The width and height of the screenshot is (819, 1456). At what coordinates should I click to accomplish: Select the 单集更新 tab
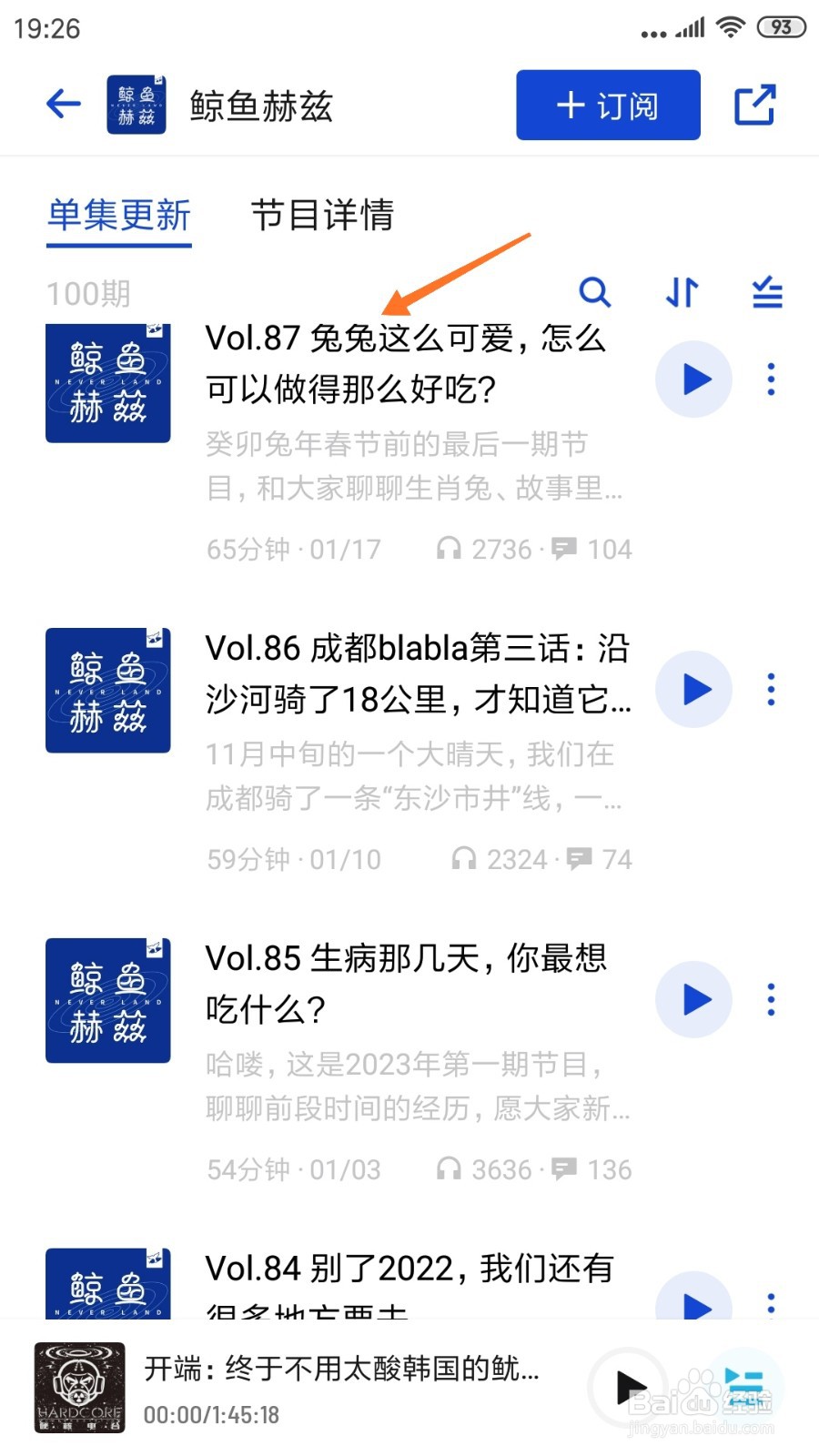pyautogui.click(x=119, y=216)
